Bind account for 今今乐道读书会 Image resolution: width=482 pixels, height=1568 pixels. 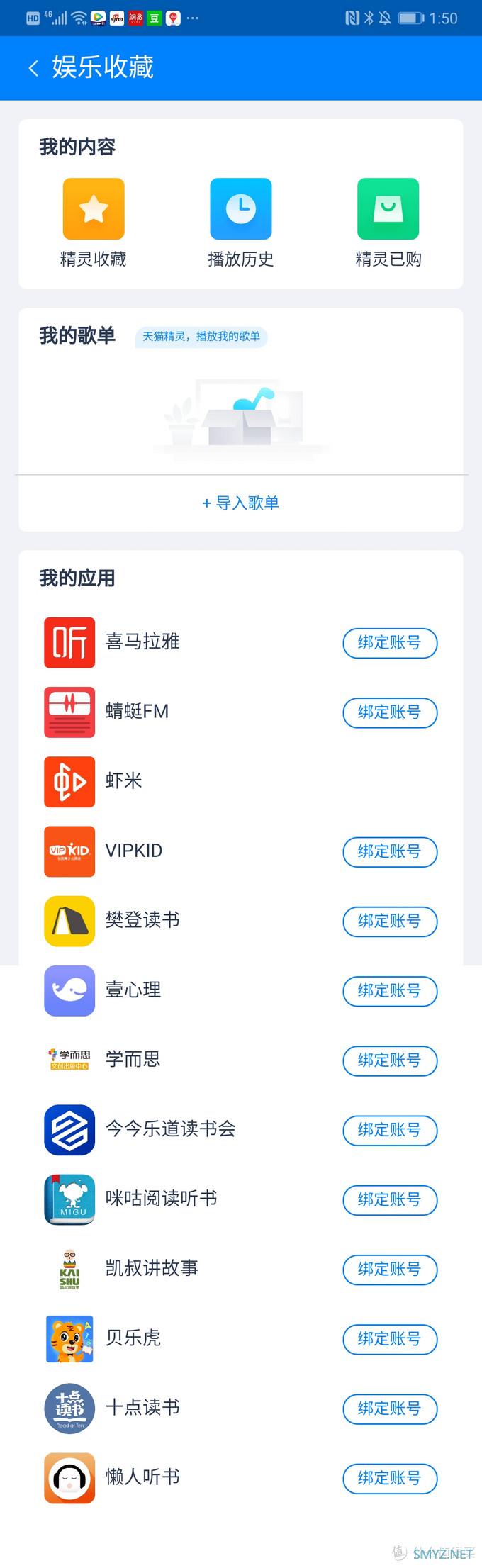point(390,1130)
